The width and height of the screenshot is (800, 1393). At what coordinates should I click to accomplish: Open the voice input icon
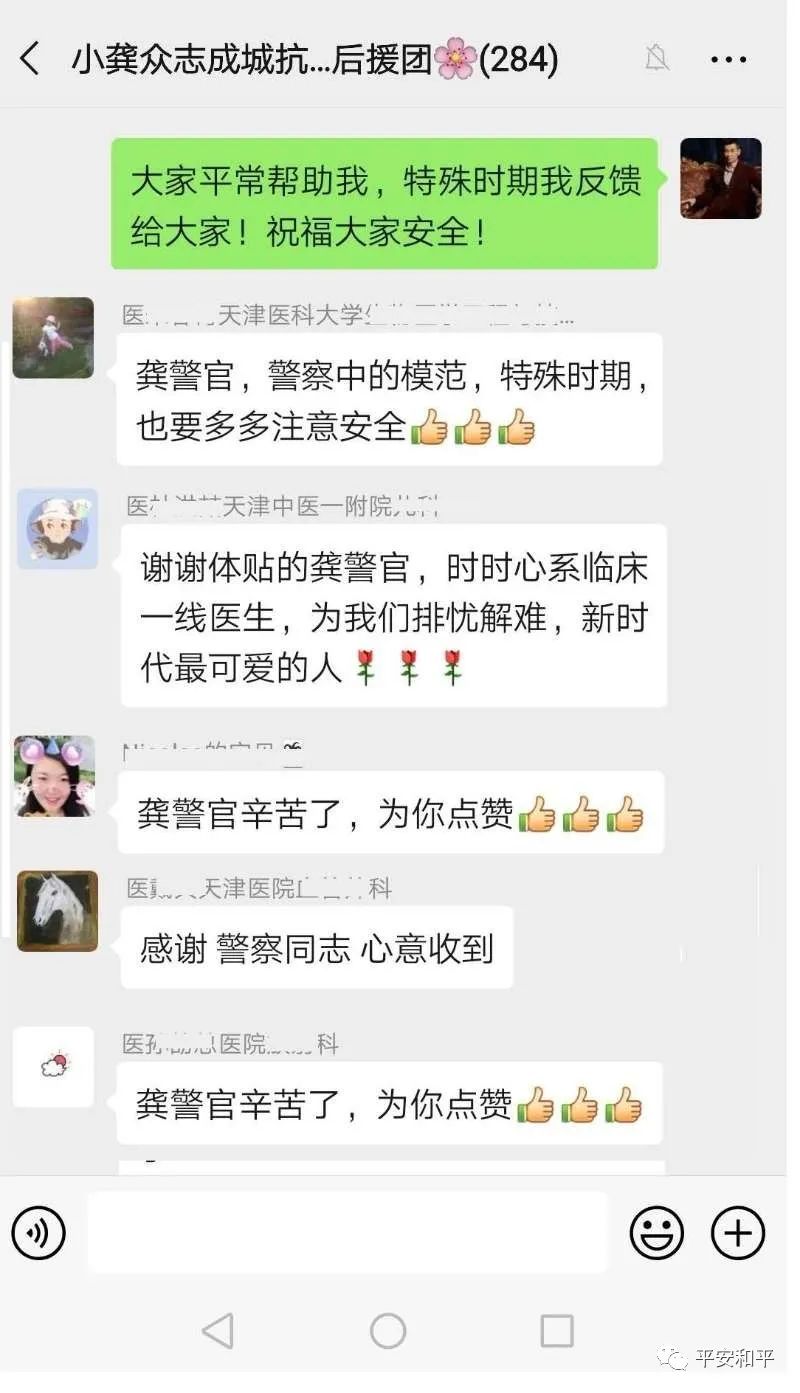click(40, 1232)
